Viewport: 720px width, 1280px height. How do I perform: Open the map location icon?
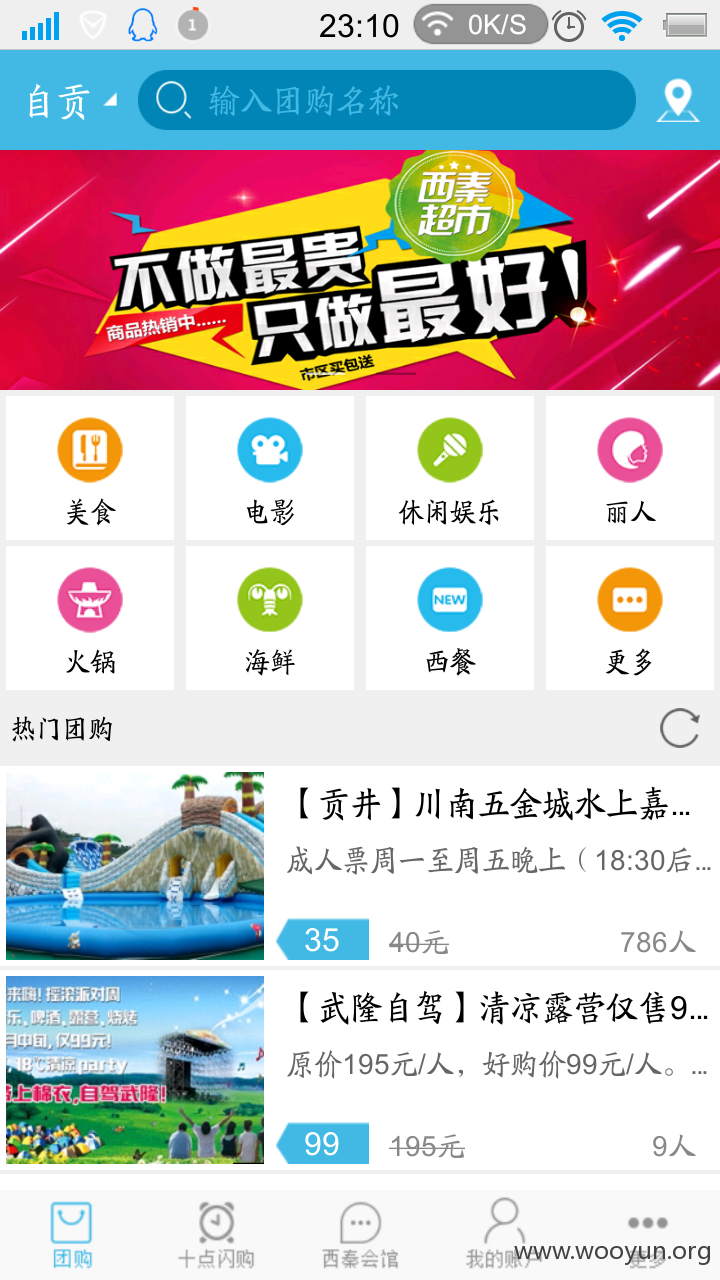678,101
